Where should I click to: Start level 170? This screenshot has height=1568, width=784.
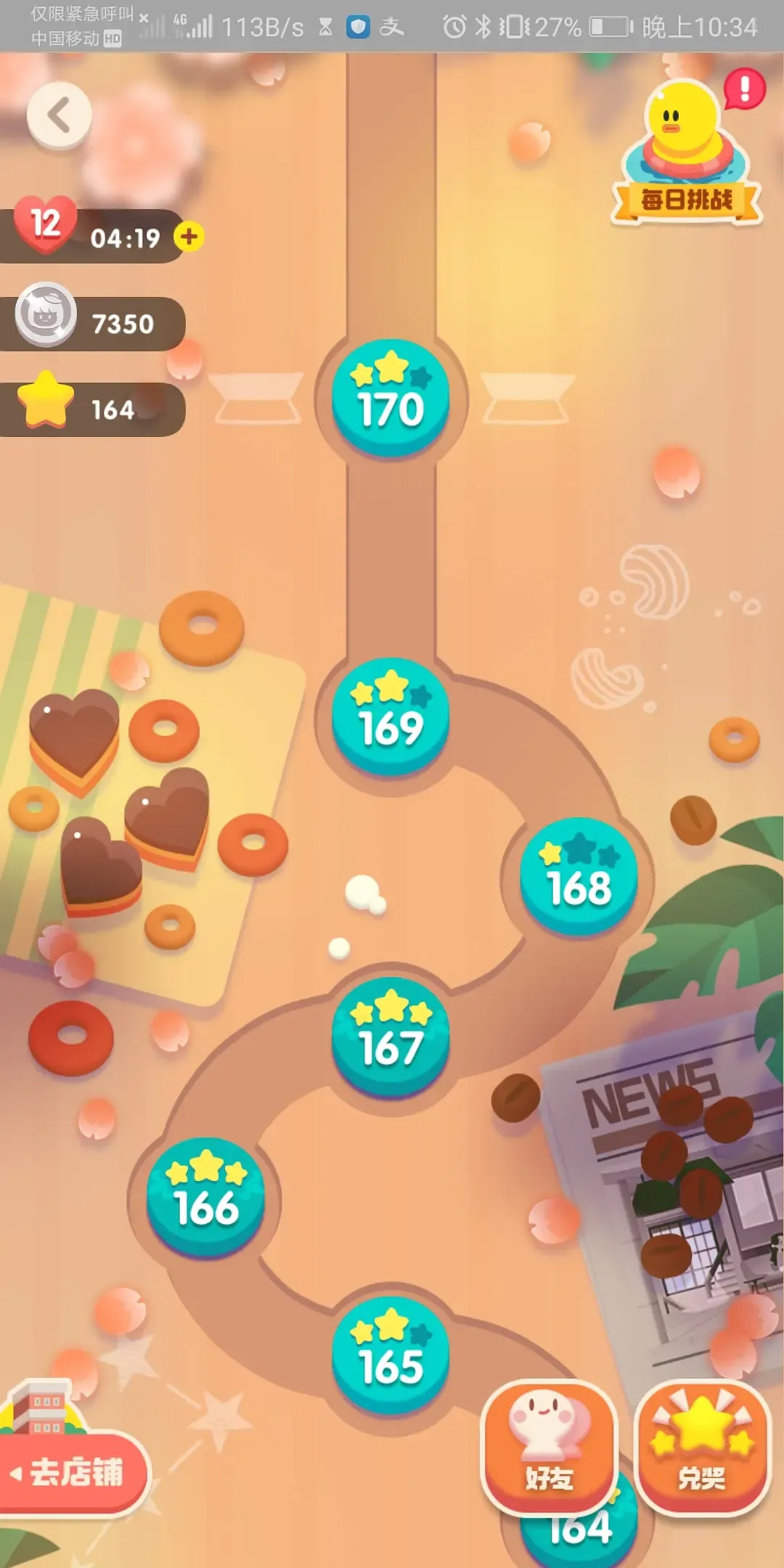[391, 399]
